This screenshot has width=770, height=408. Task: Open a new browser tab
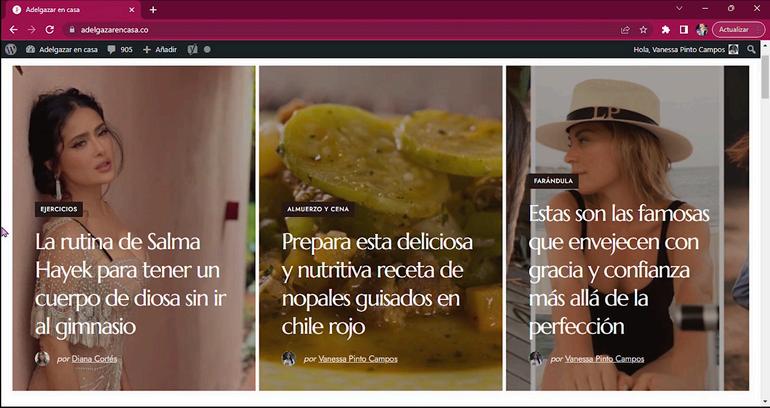point(153,9)
